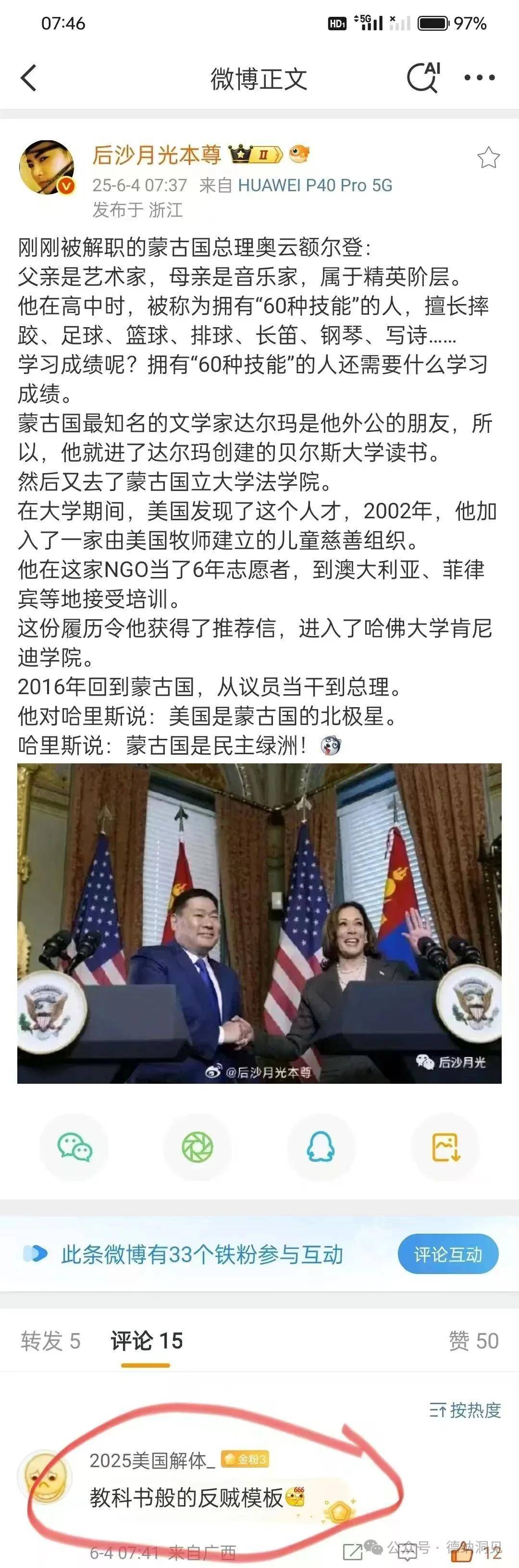This screenshot has height=1568, width=519.
Task: Favorite the post with the star icon
Action: click(x=488, y=158)
